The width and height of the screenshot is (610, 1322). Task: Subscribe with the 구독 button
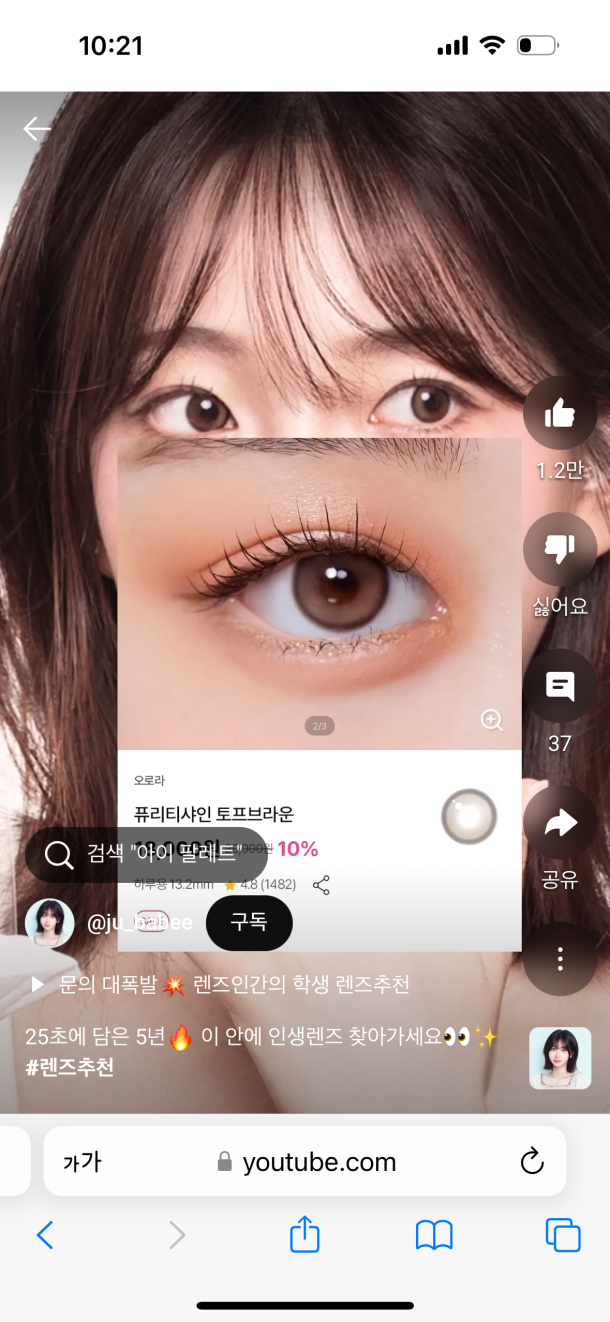[x=249, y=922]
